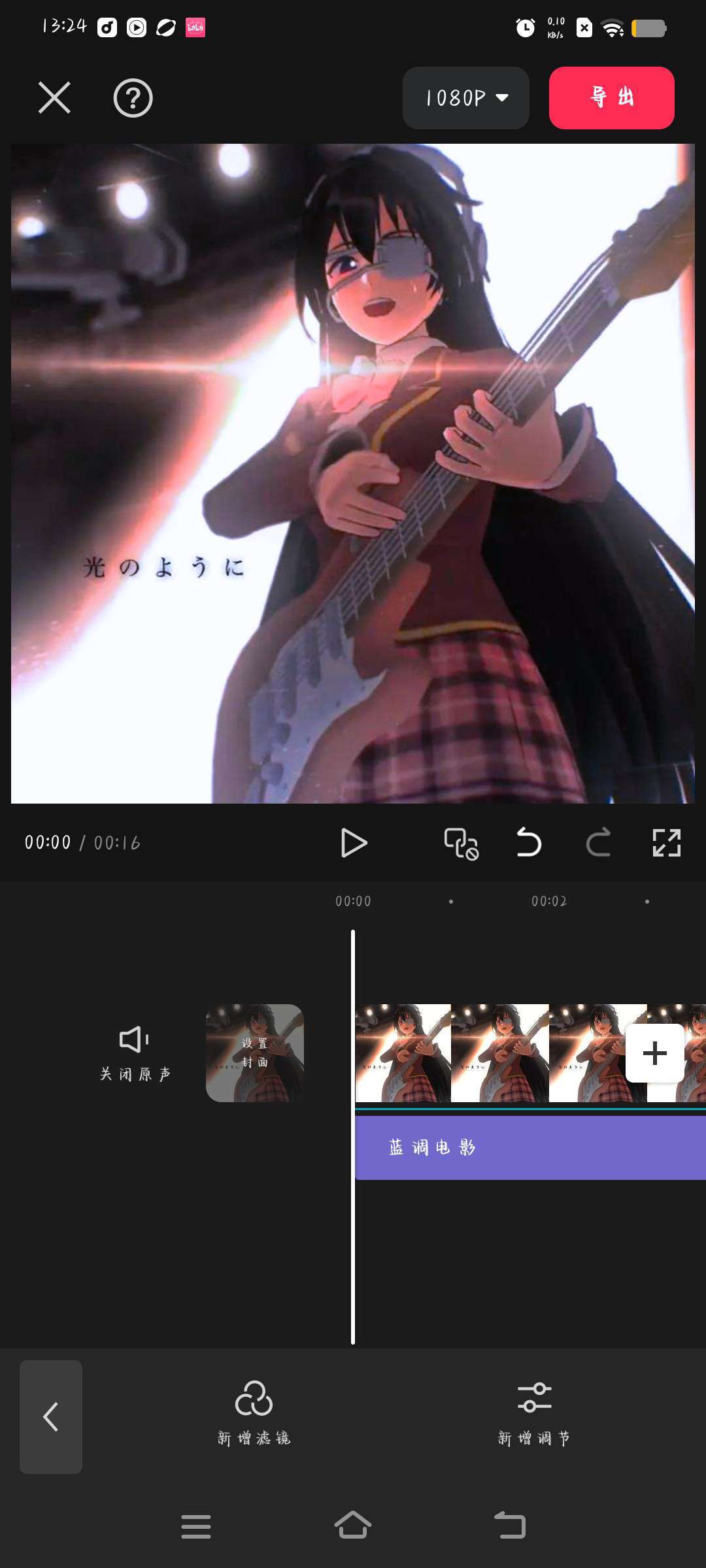Mute original sound with 关闭原声
The image size is (706, 1568).
[135, 1053]
